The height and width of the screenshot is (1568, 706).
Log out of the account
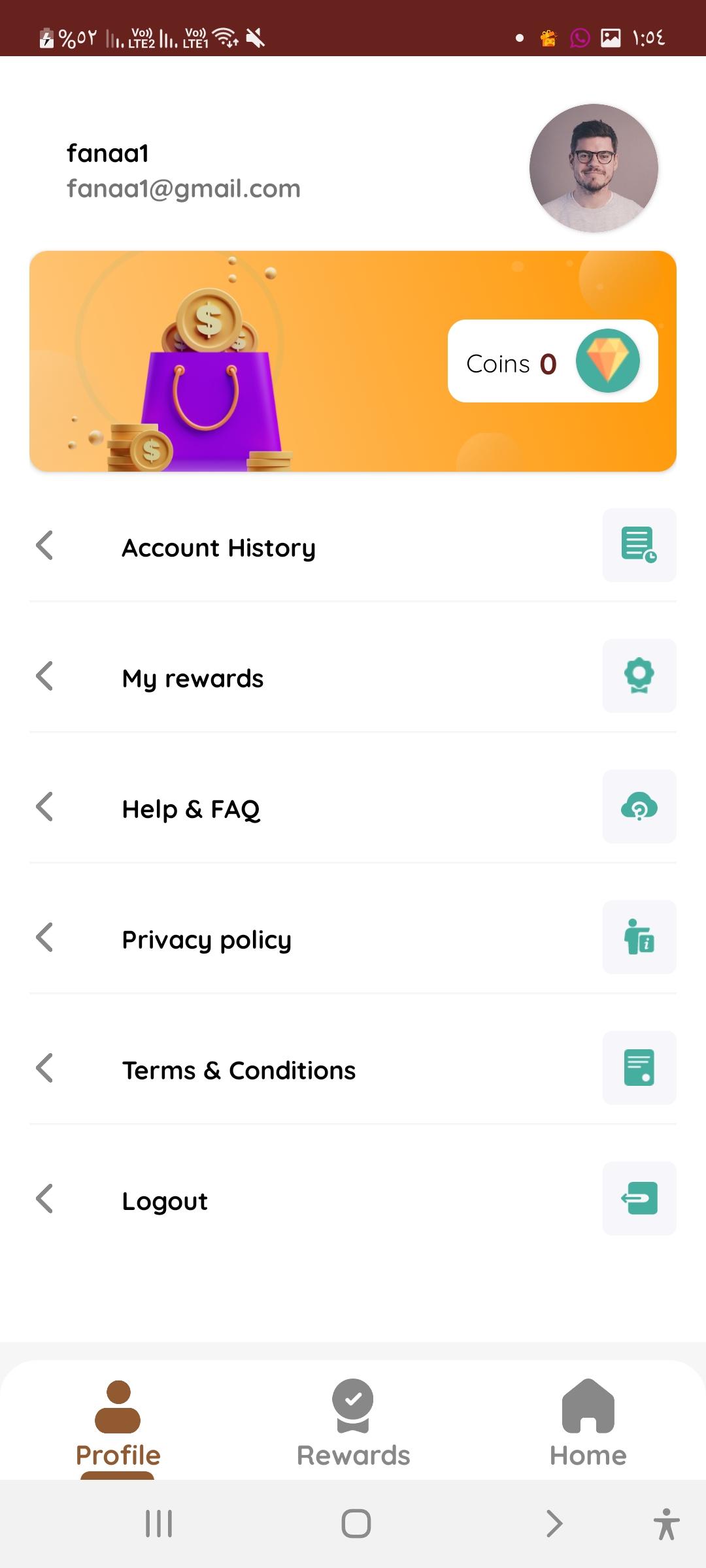click(x=353, y=1199)
